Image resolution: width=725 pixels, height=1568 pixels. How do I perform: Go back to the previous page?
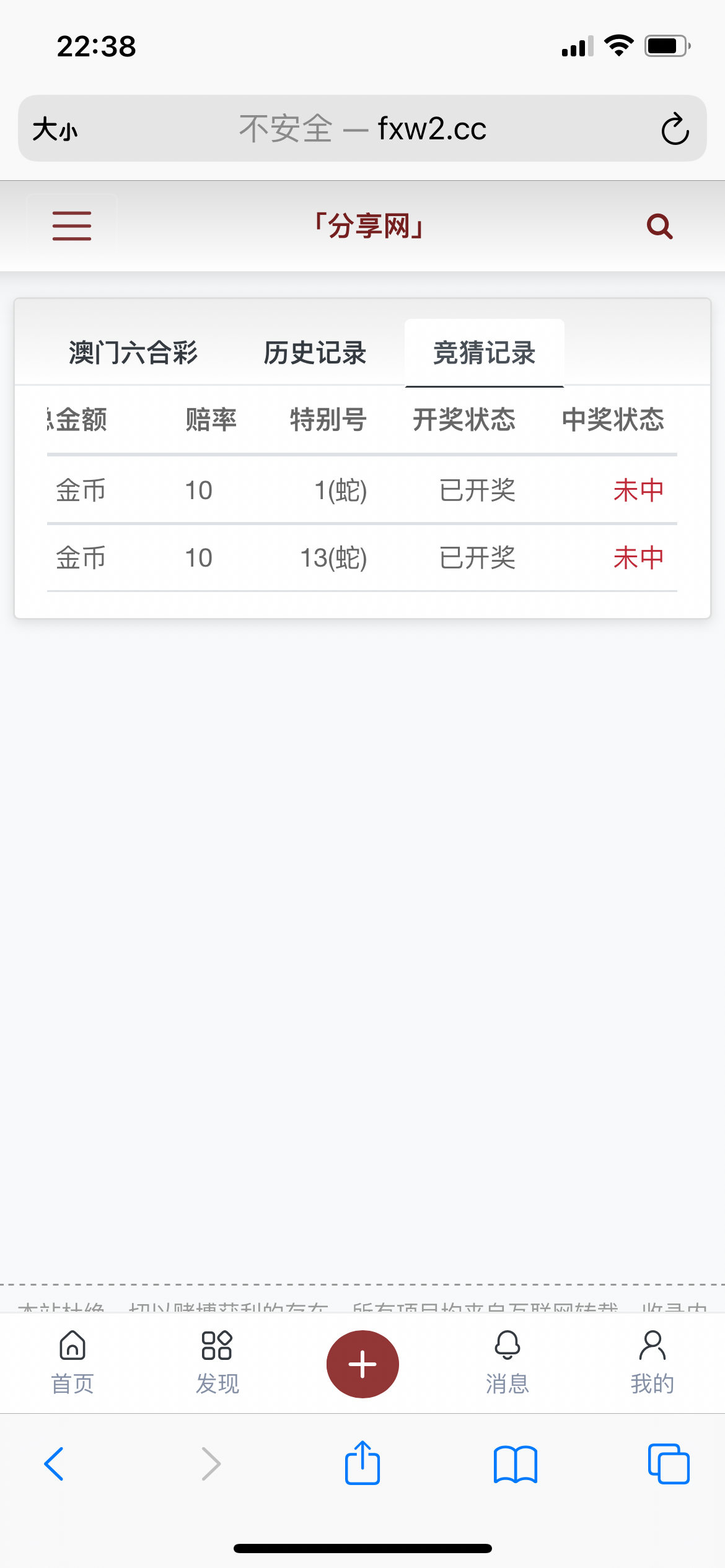(54, 1464)
